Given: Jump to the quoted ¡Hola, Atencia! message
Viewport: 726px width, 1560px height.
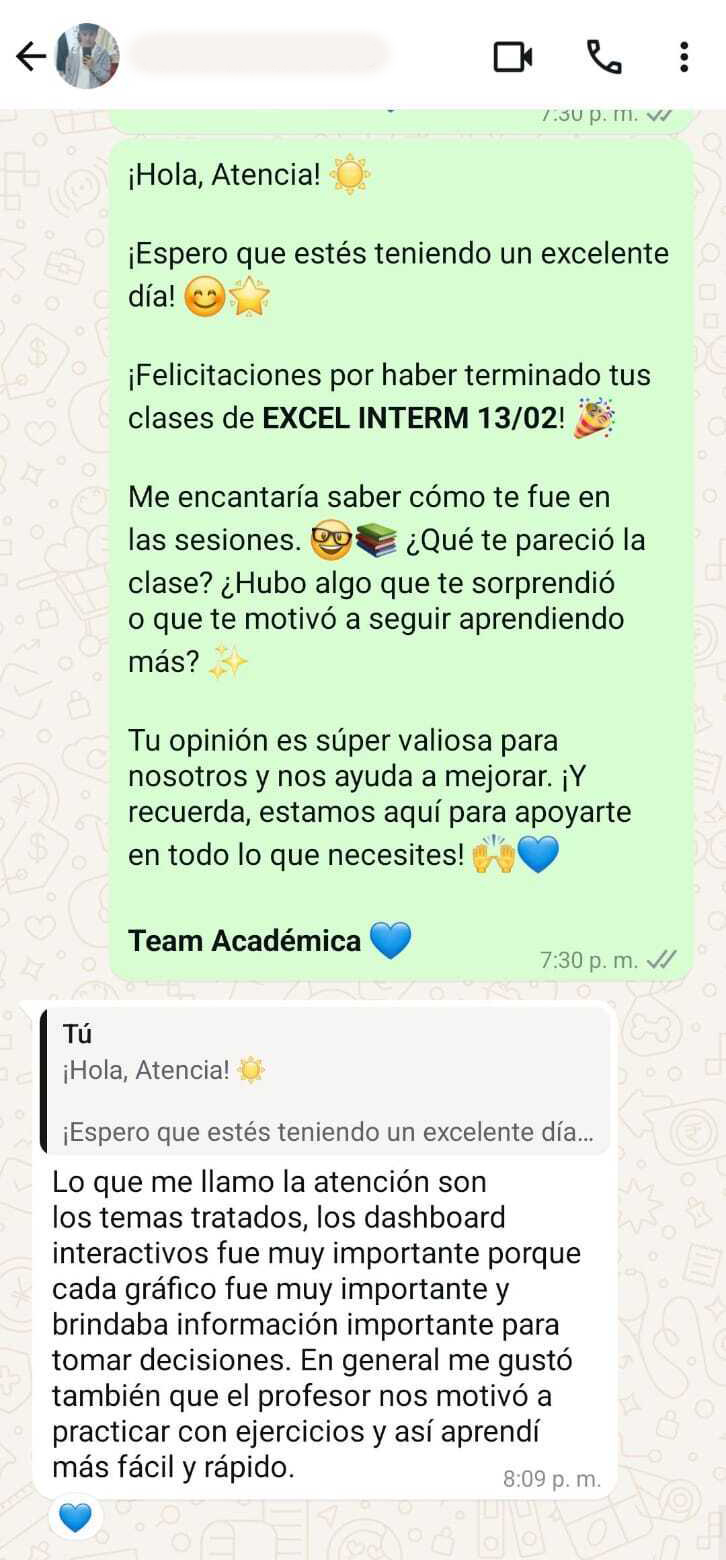Looking at the screenshot, I should pyautogui.click(x=326, y=1082).
